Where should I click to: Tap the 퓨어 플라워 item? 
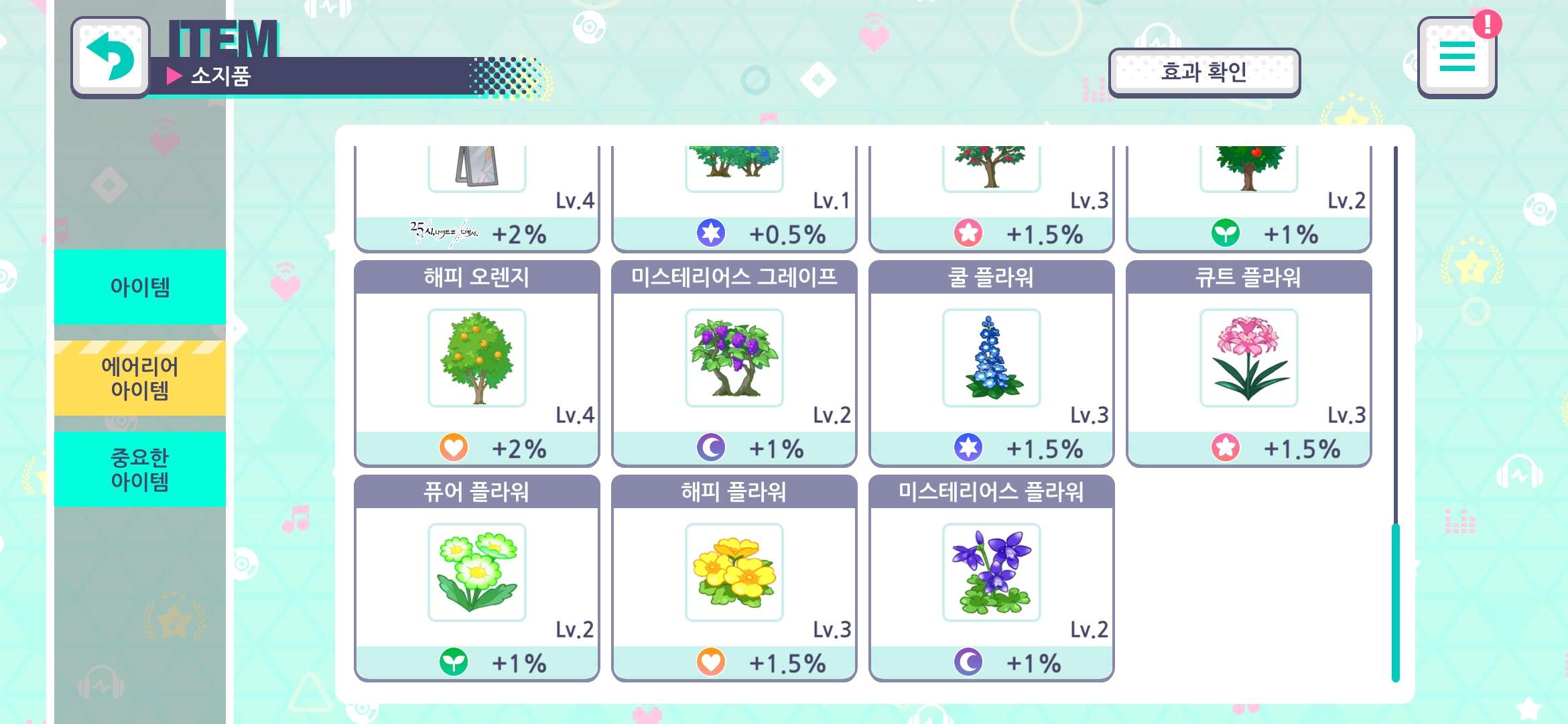(476, 578)
